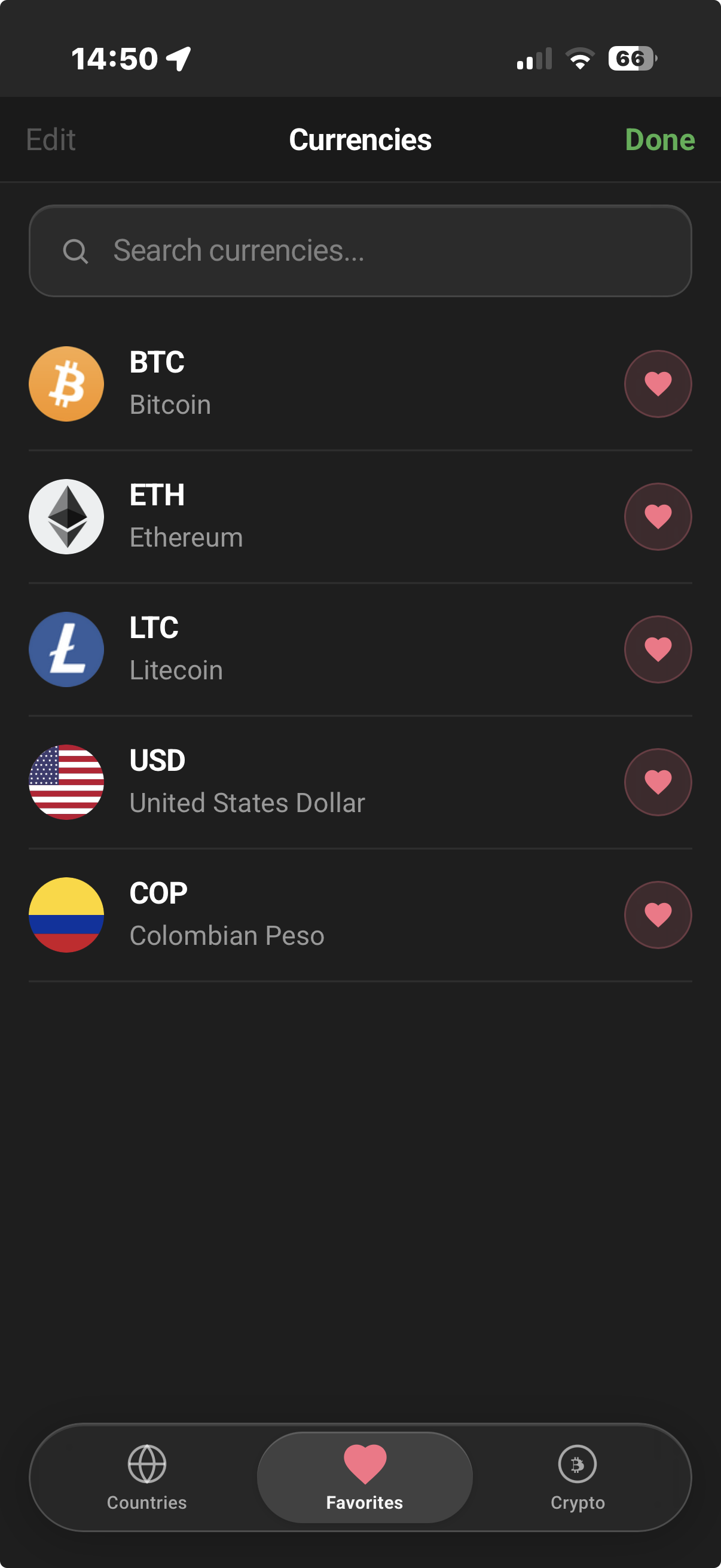
Task: Open the Crypto tab
Action: click(578, 1477)
